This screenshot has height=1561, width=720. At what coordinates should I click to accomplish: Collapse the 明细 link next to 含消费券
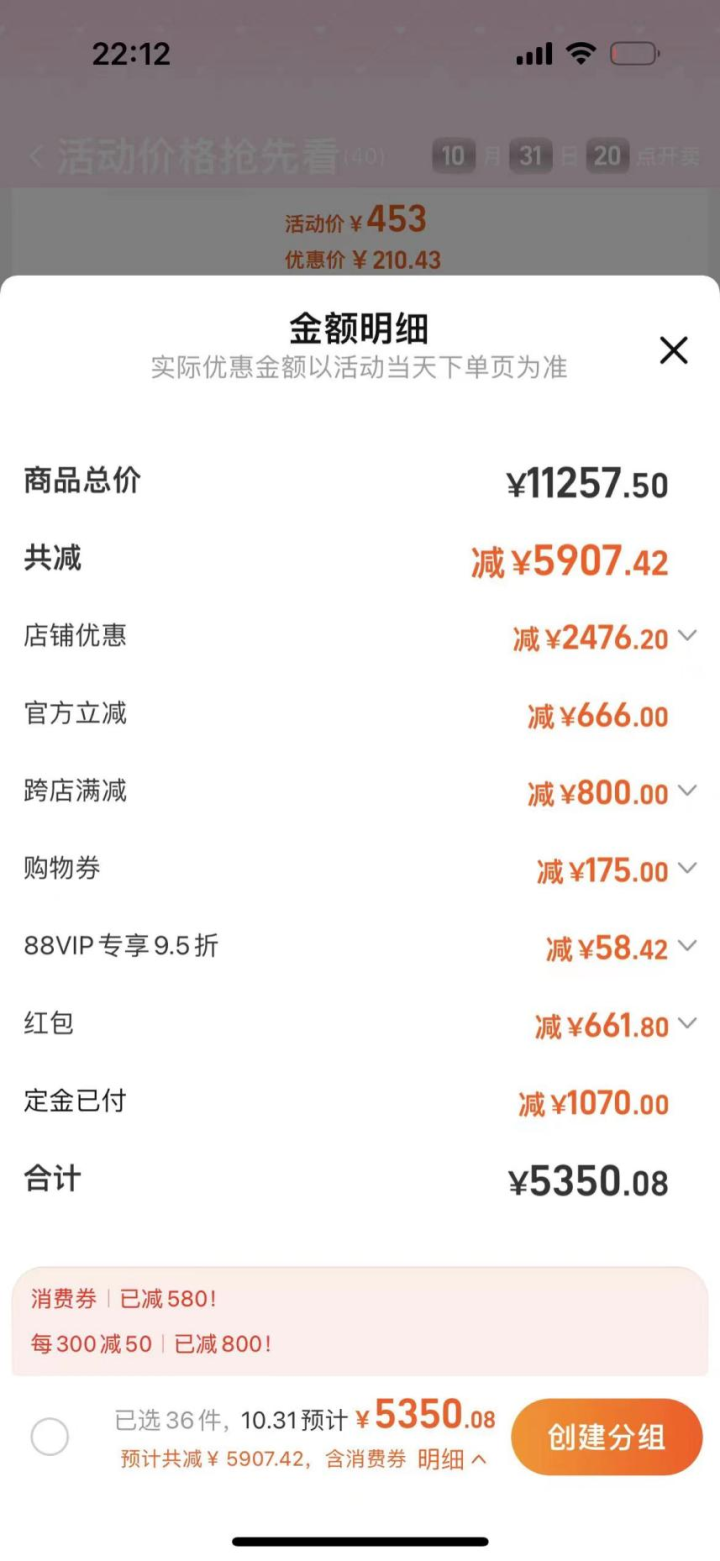[452, 1459]
